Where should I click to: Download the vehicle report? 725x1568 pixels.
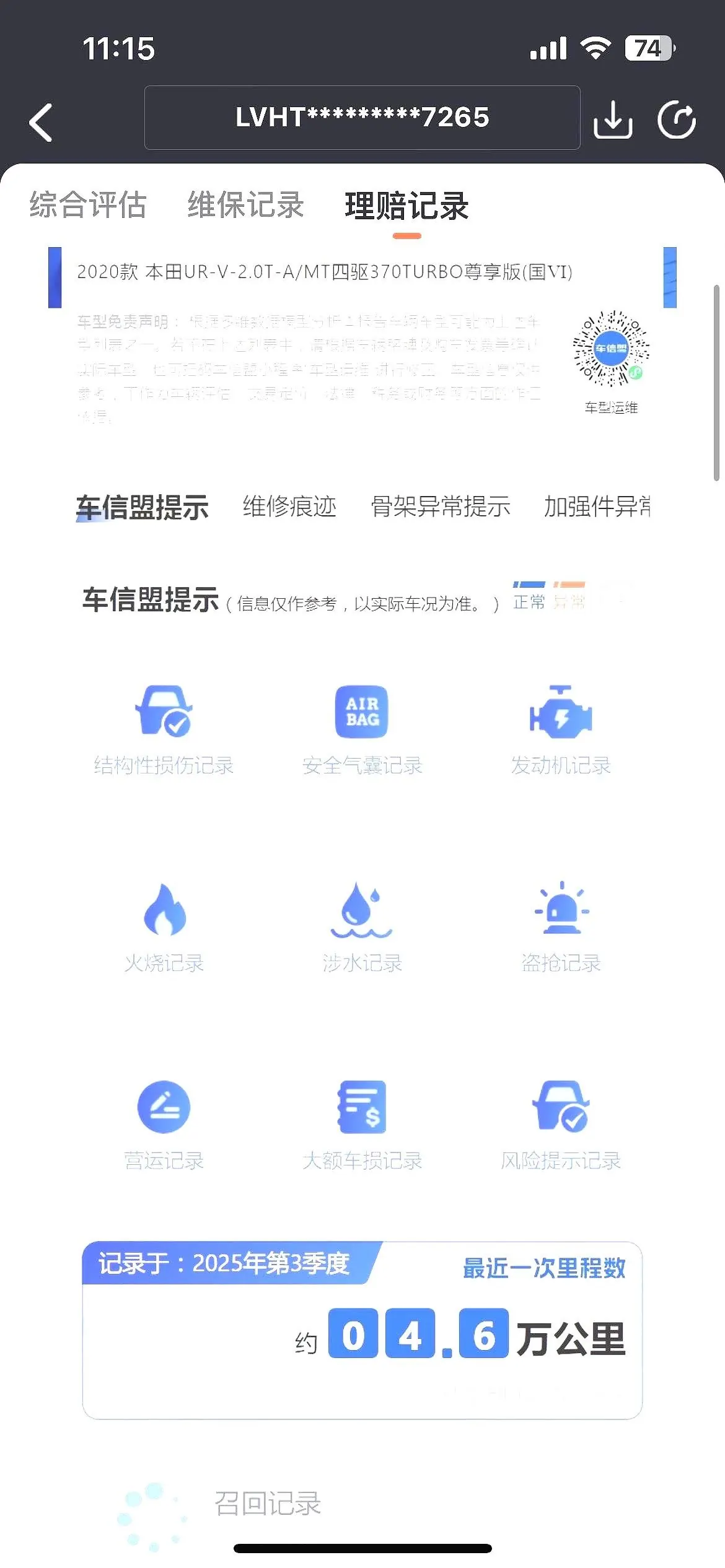tap(613, 120)
